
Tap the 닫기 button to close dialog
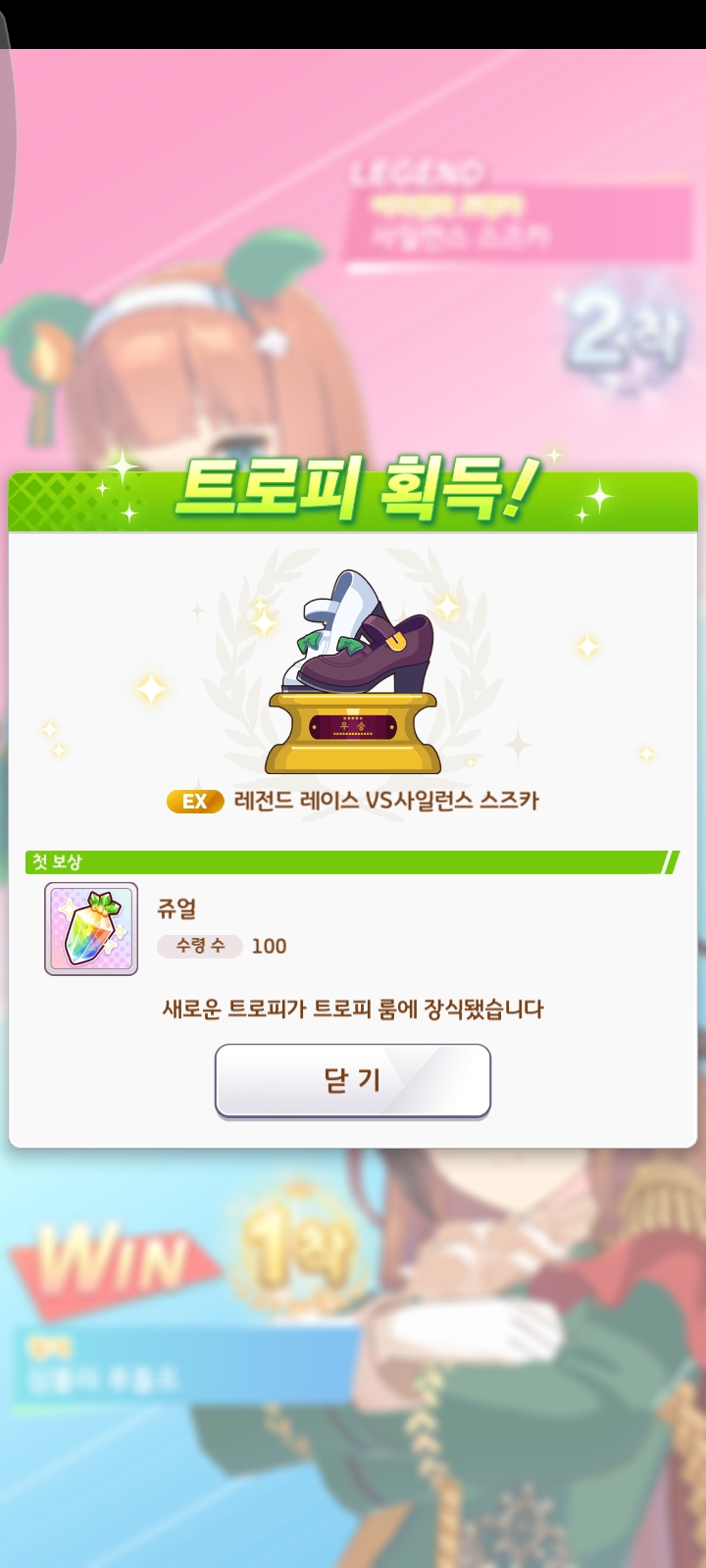coord(352,1080)
